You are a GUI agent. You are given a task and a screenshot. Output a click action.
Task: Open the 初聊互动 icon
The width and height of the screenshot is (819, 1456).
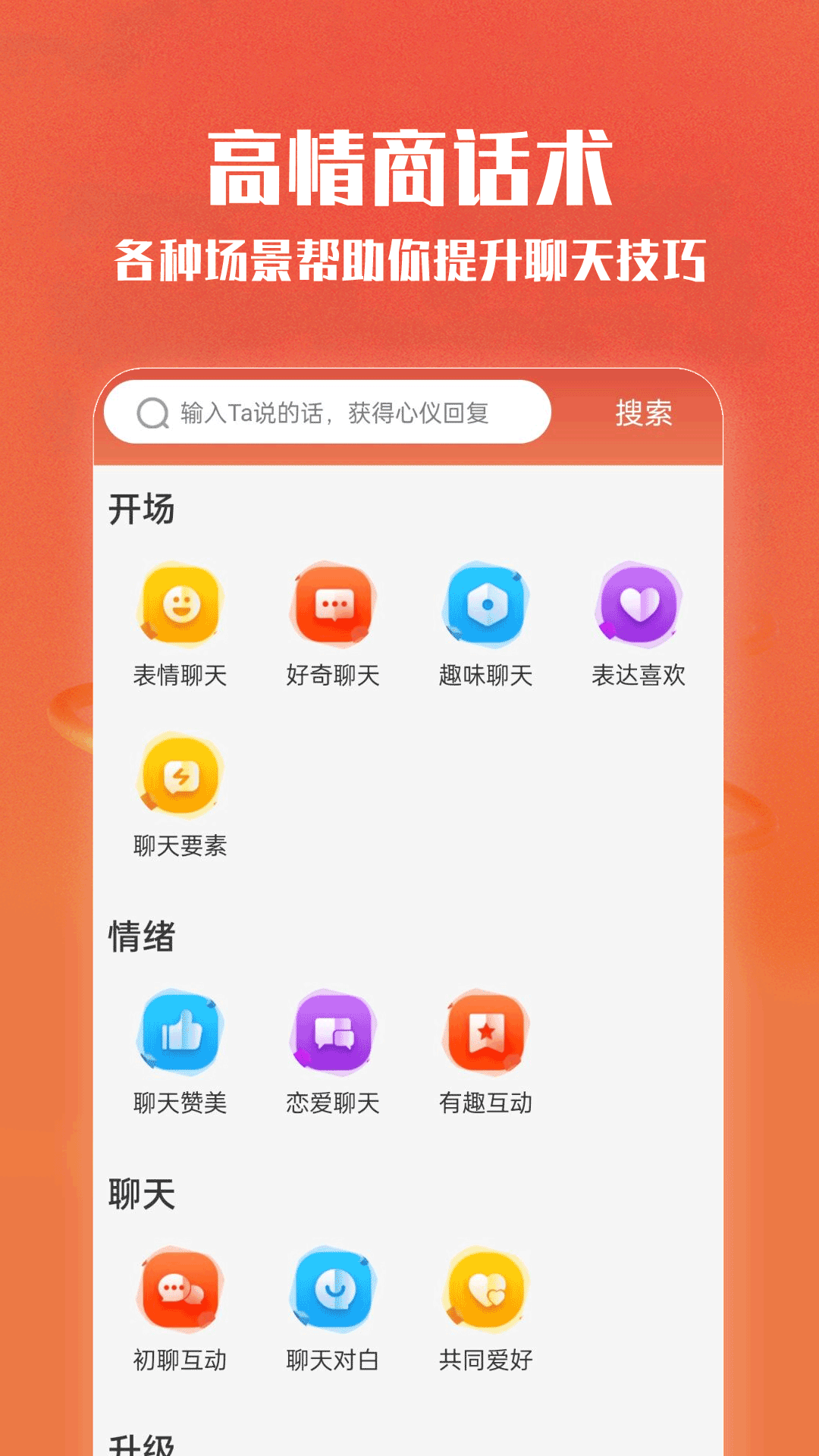[179, 1289]
